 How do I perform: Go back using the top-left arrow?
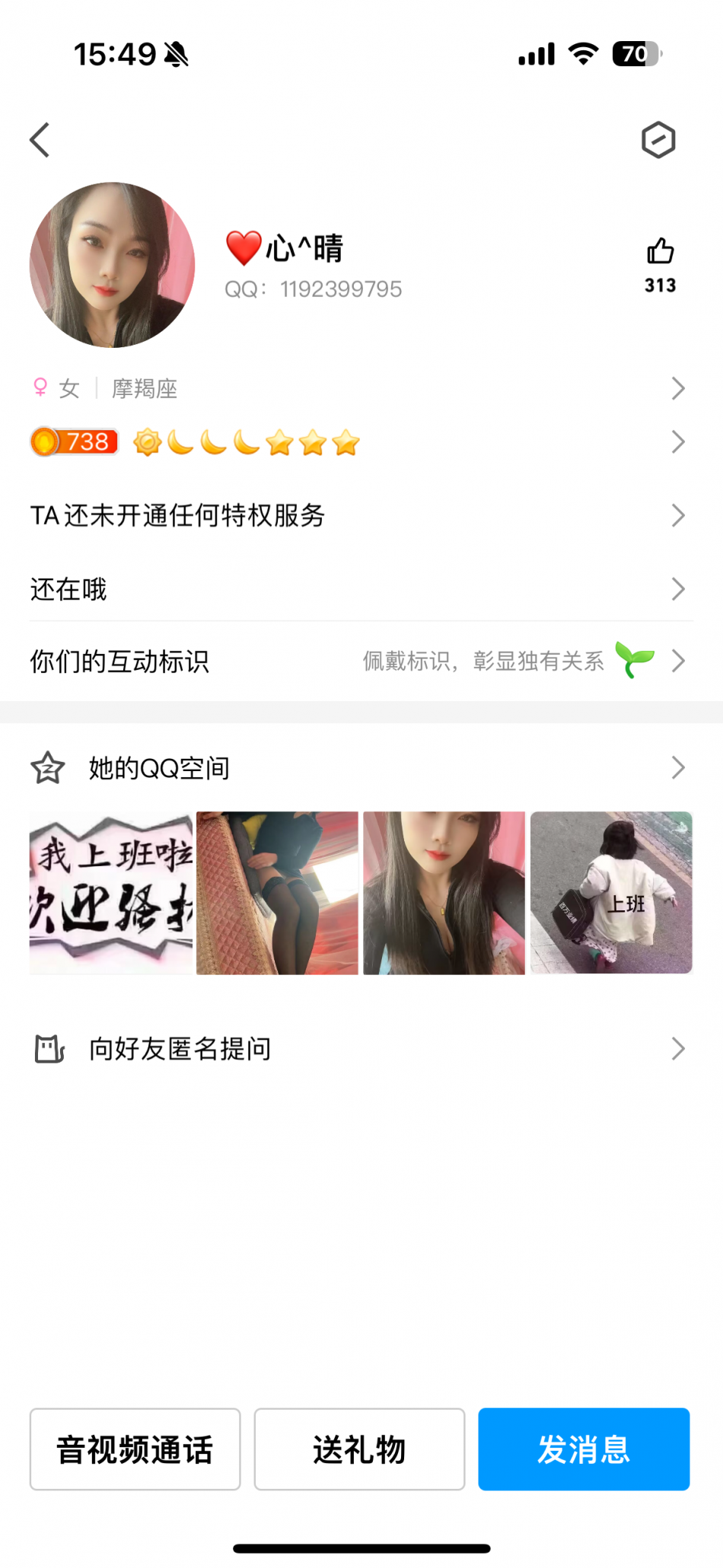[x=40, y=140]
